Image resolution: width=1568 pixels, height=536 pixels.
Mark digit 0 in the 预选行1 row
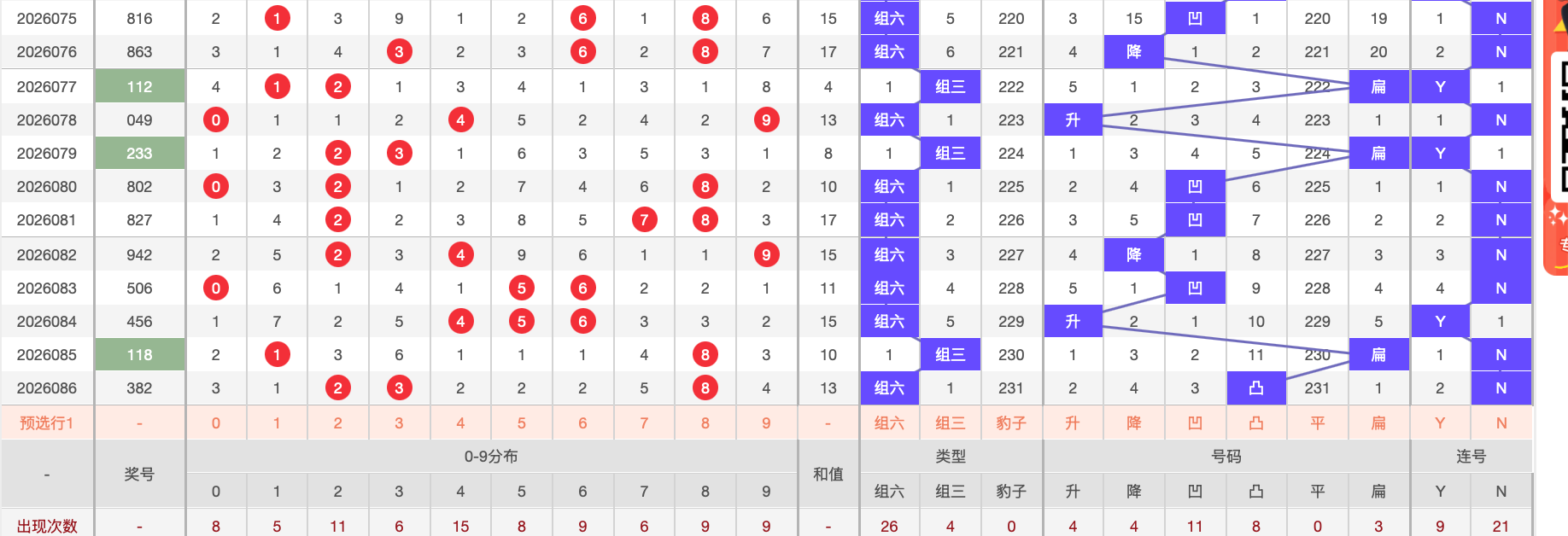point(216,423)
